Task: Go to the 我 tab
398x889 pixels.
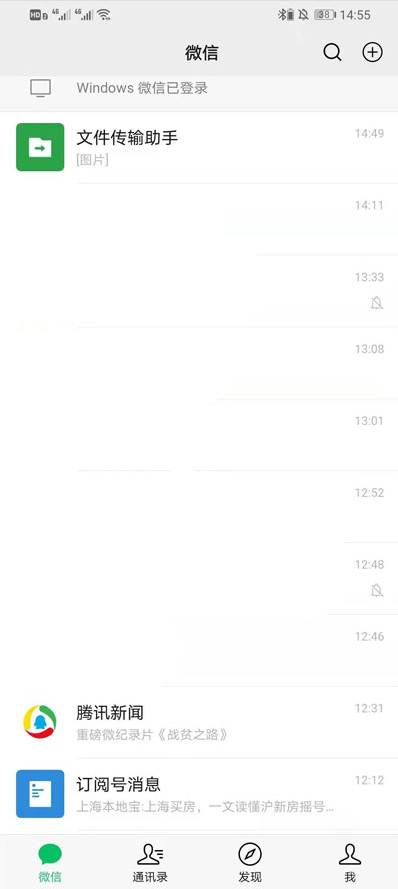Action: [x=350, y=862]
